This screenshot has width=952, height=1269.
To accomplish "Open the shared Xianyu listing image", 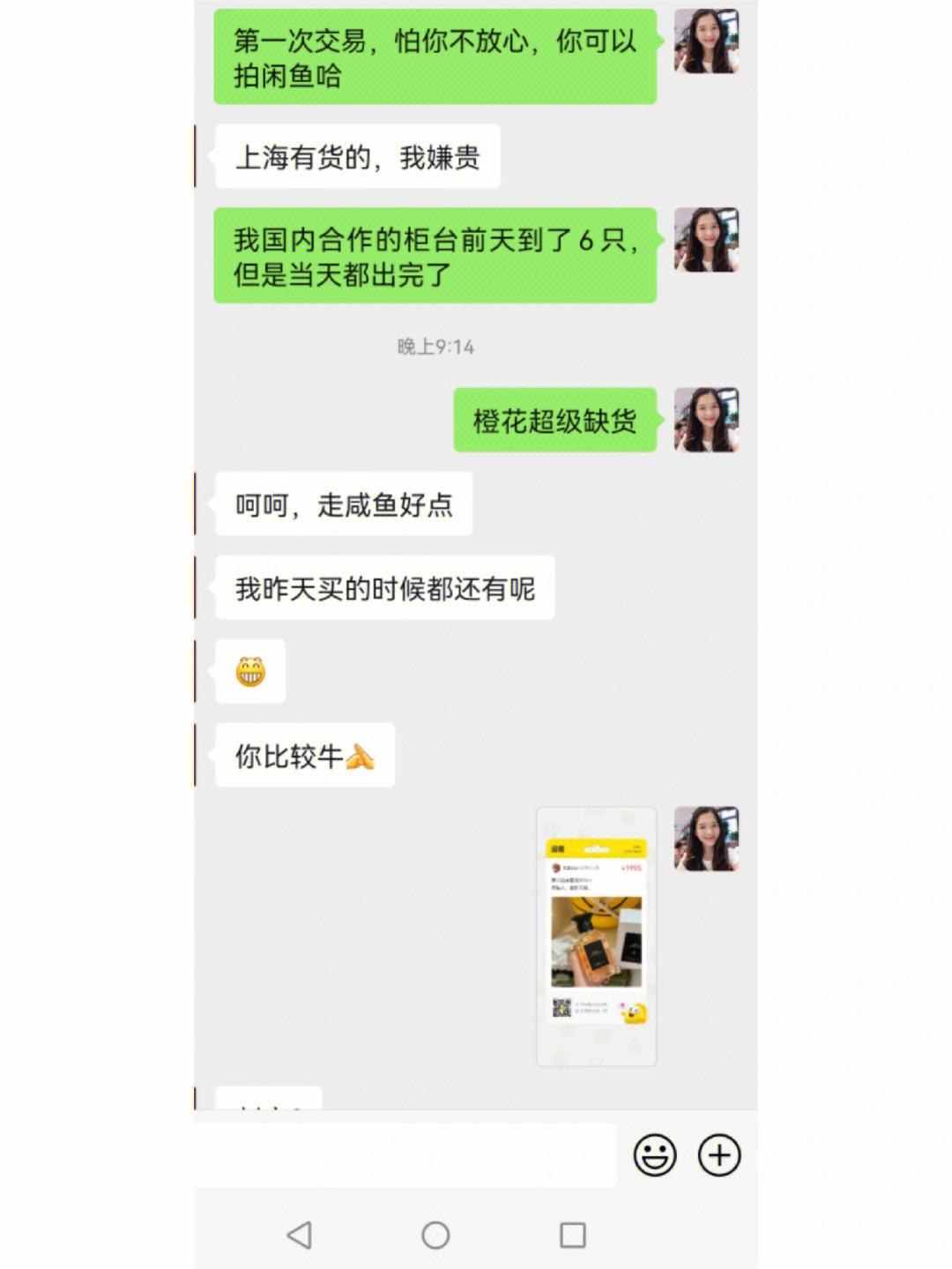I will pos(597,937).
